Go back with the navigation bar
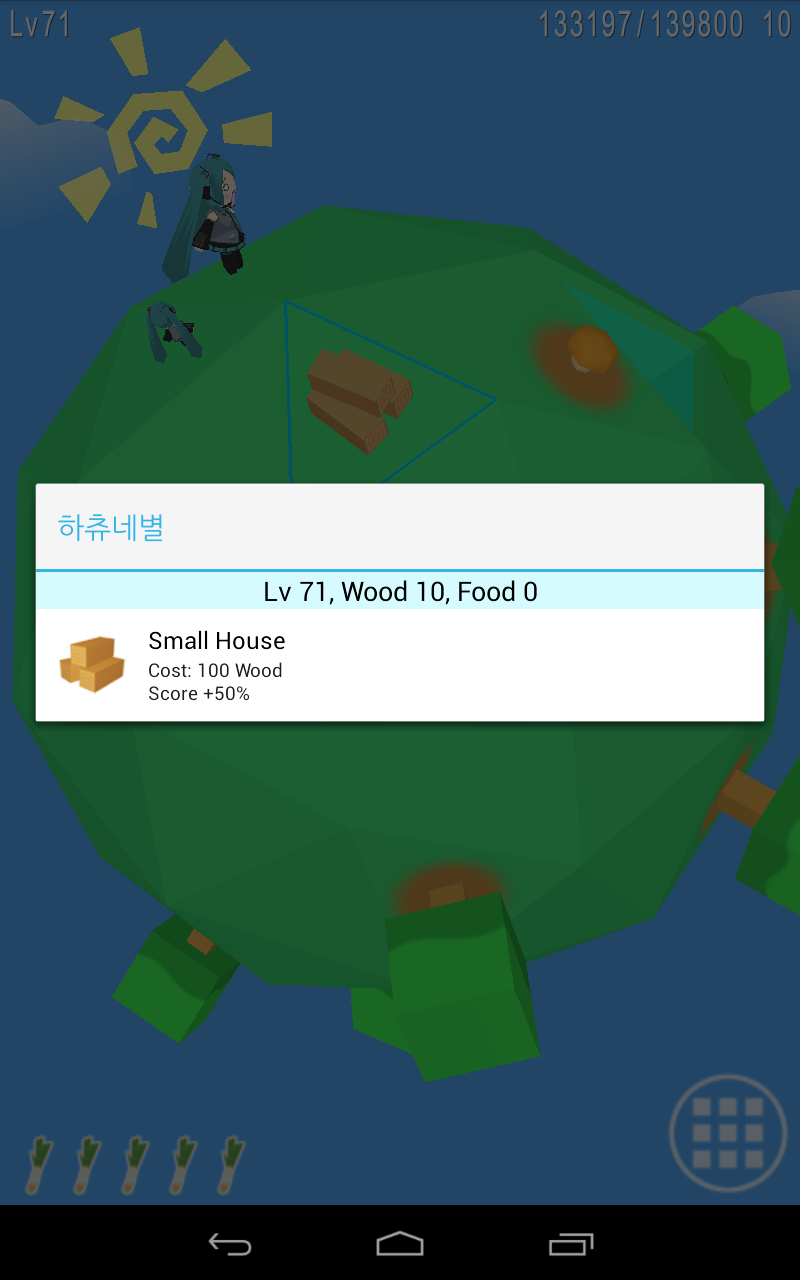The height and width of the screenshot is (1280, 800). [229, 1243]
